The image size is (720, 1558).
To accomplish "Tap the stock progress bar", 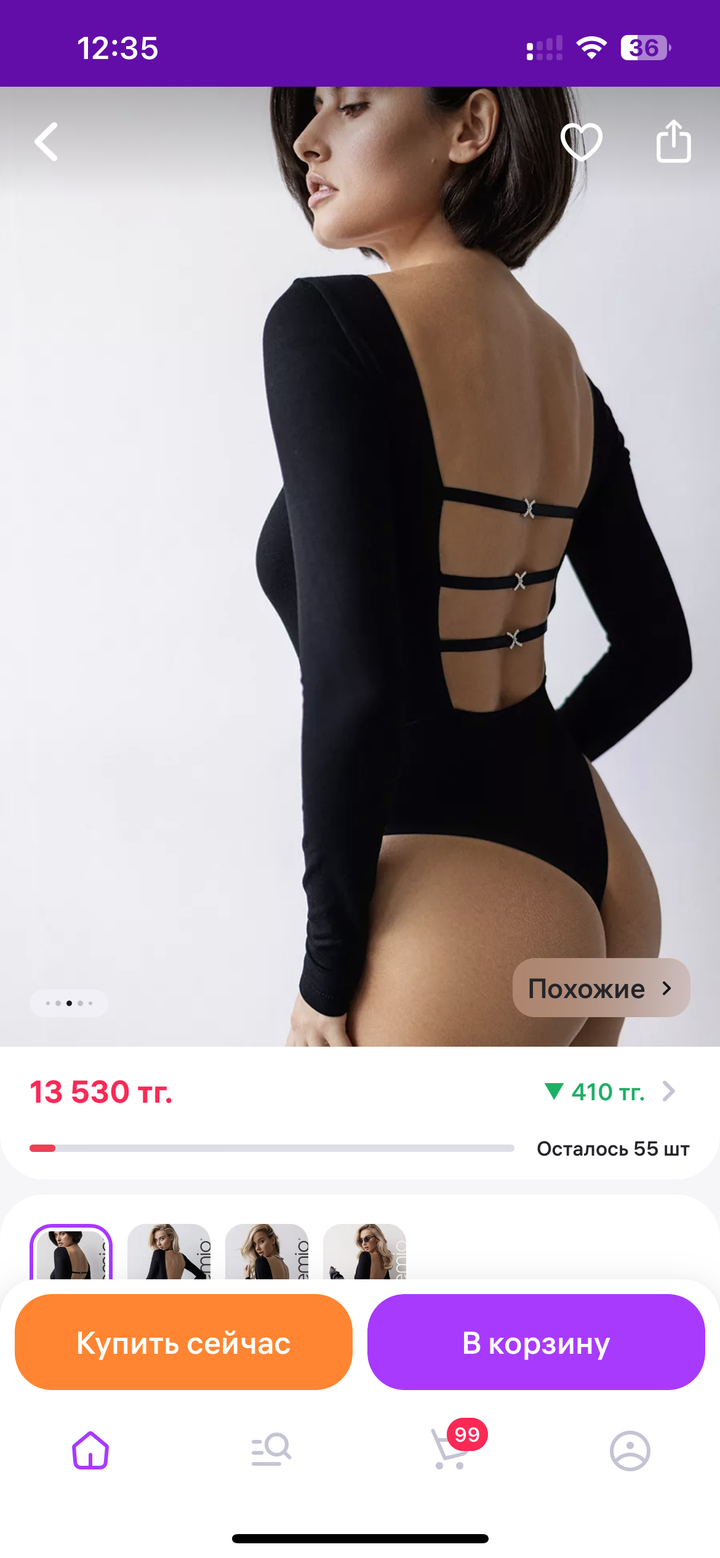I will click(x=270, y=1148).
